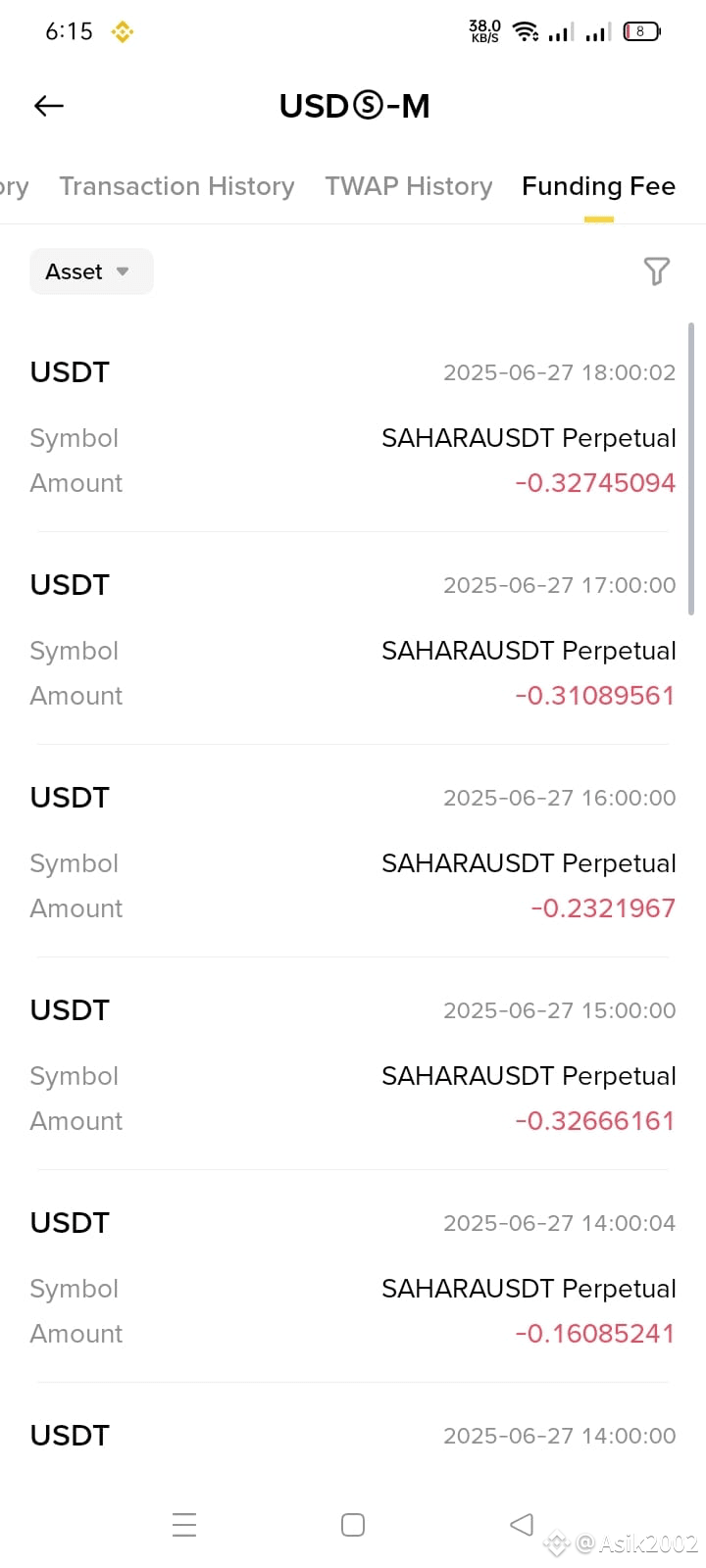The width and height of the screenshot is (706, 1568).
Task: Switch to Transaction History tab
Action: (176, 186)
